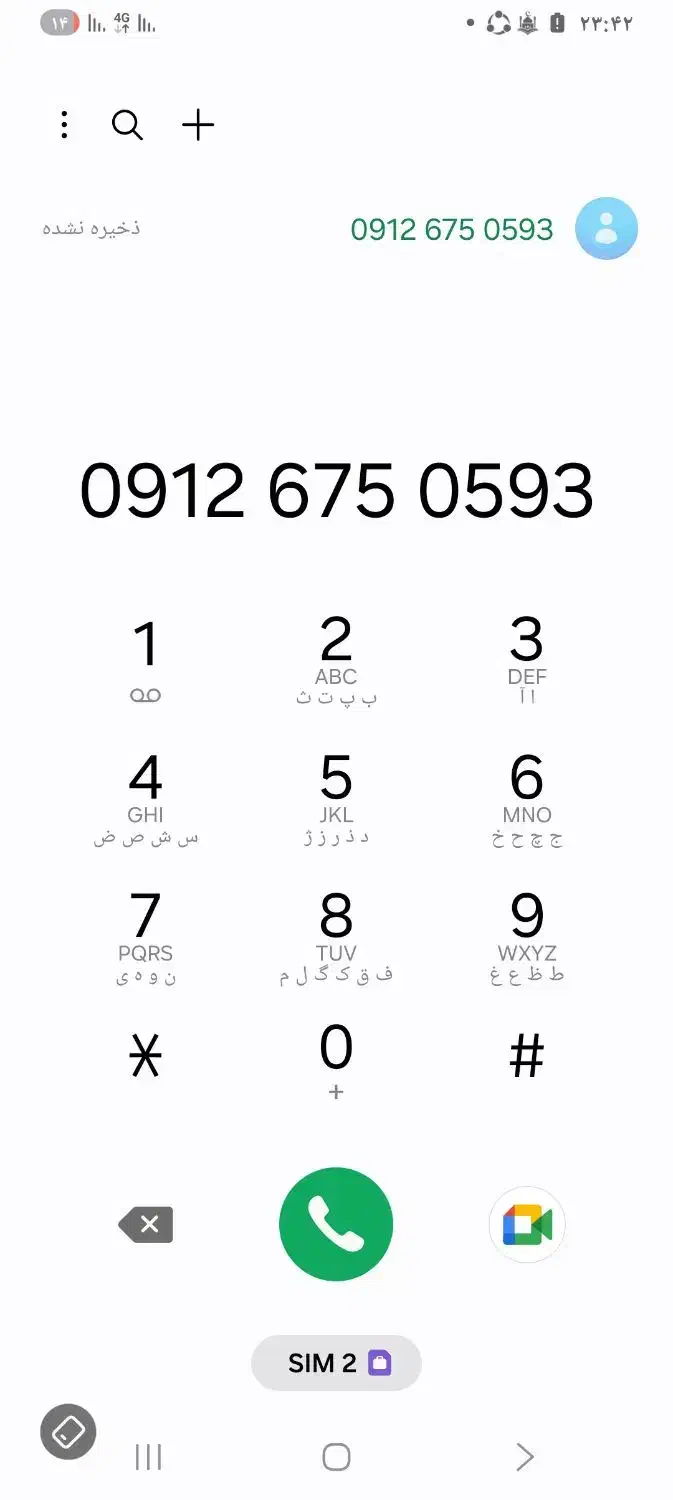Dial digit 2 ABC key

pyautogui.click(x=336, y=661)
